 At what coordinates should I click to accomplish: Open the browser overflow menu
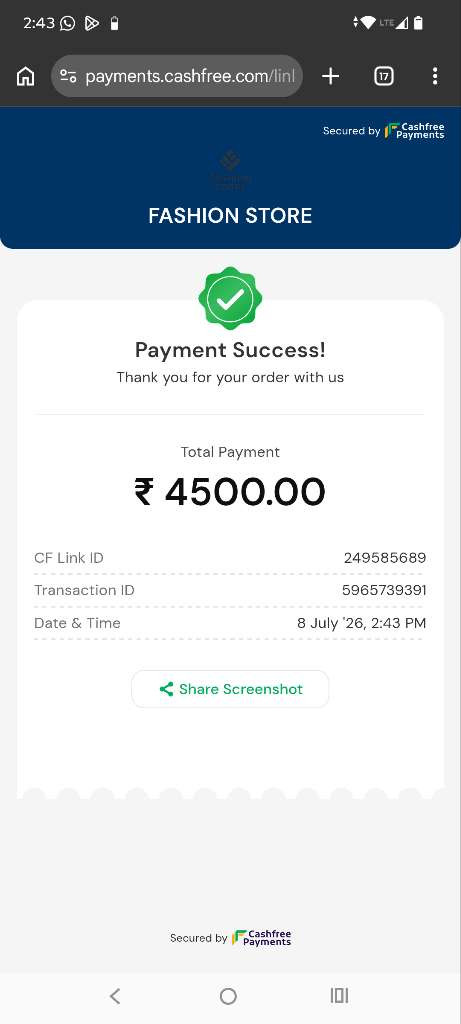[435, 76]
